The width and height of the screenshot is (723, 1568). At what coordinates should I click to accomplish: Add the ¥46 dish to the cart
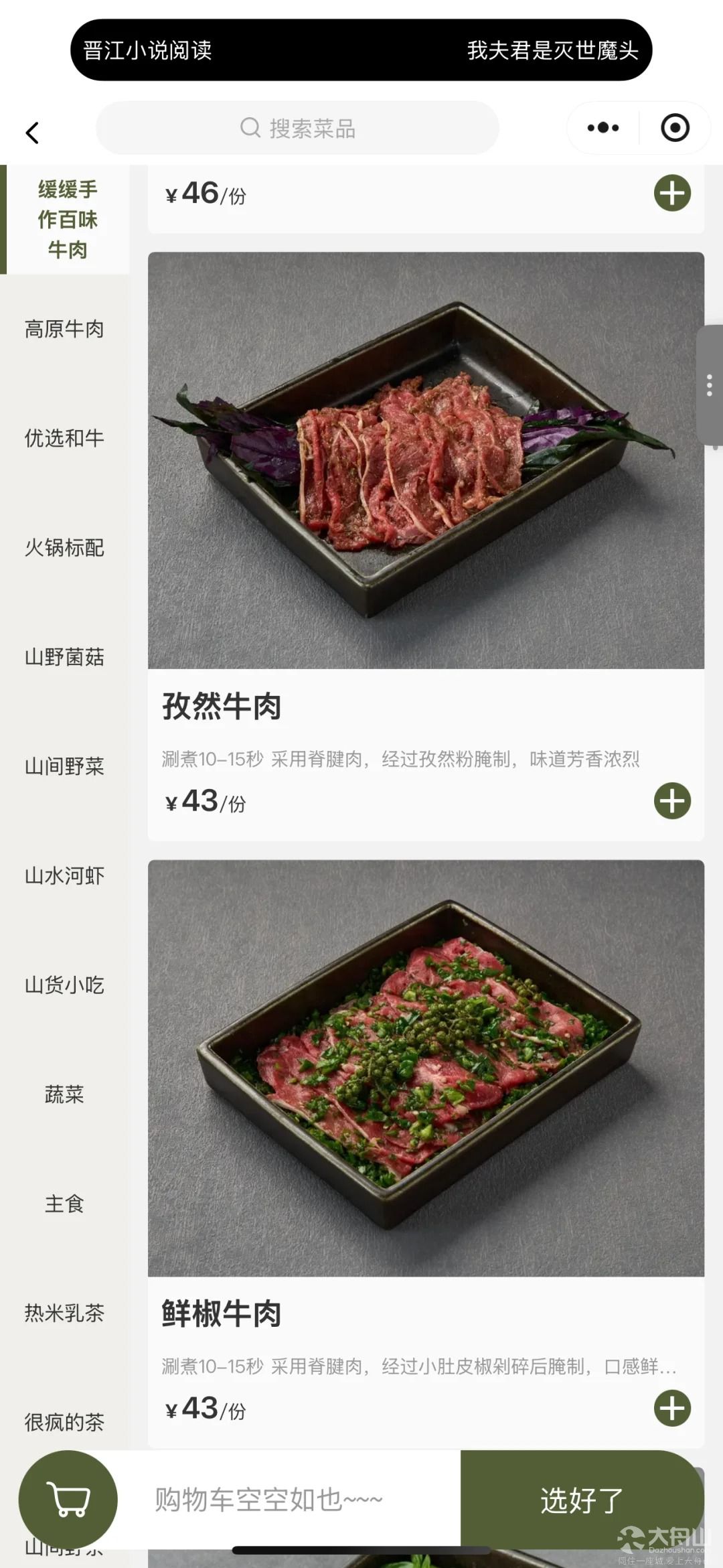(x=672, y=193)
